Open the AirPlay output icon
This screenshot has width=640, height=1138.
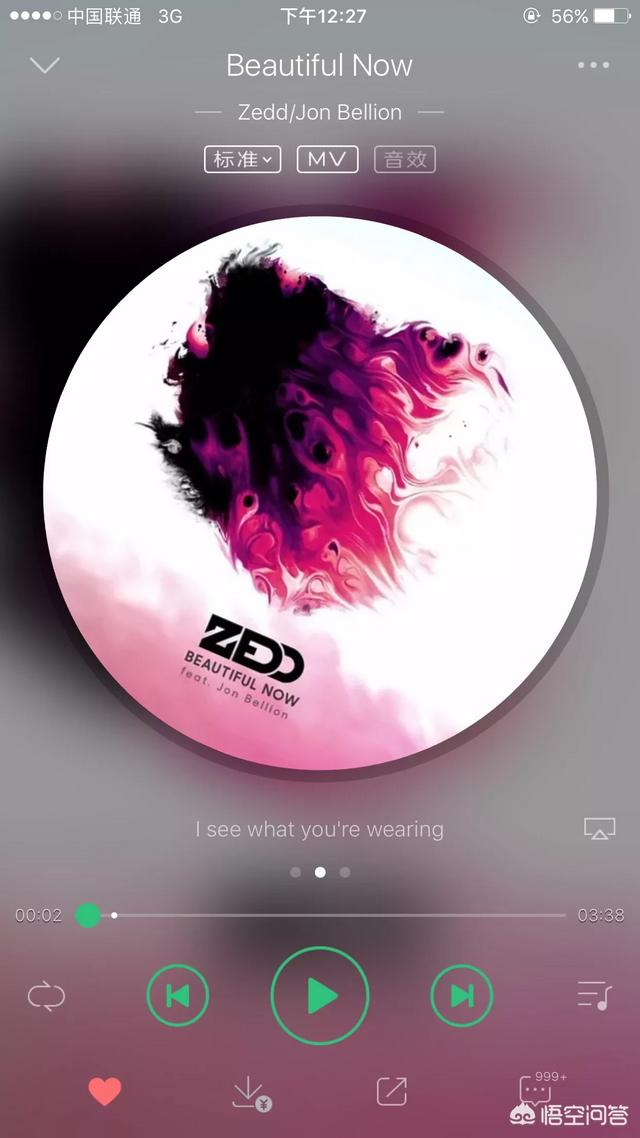[599, 828]
